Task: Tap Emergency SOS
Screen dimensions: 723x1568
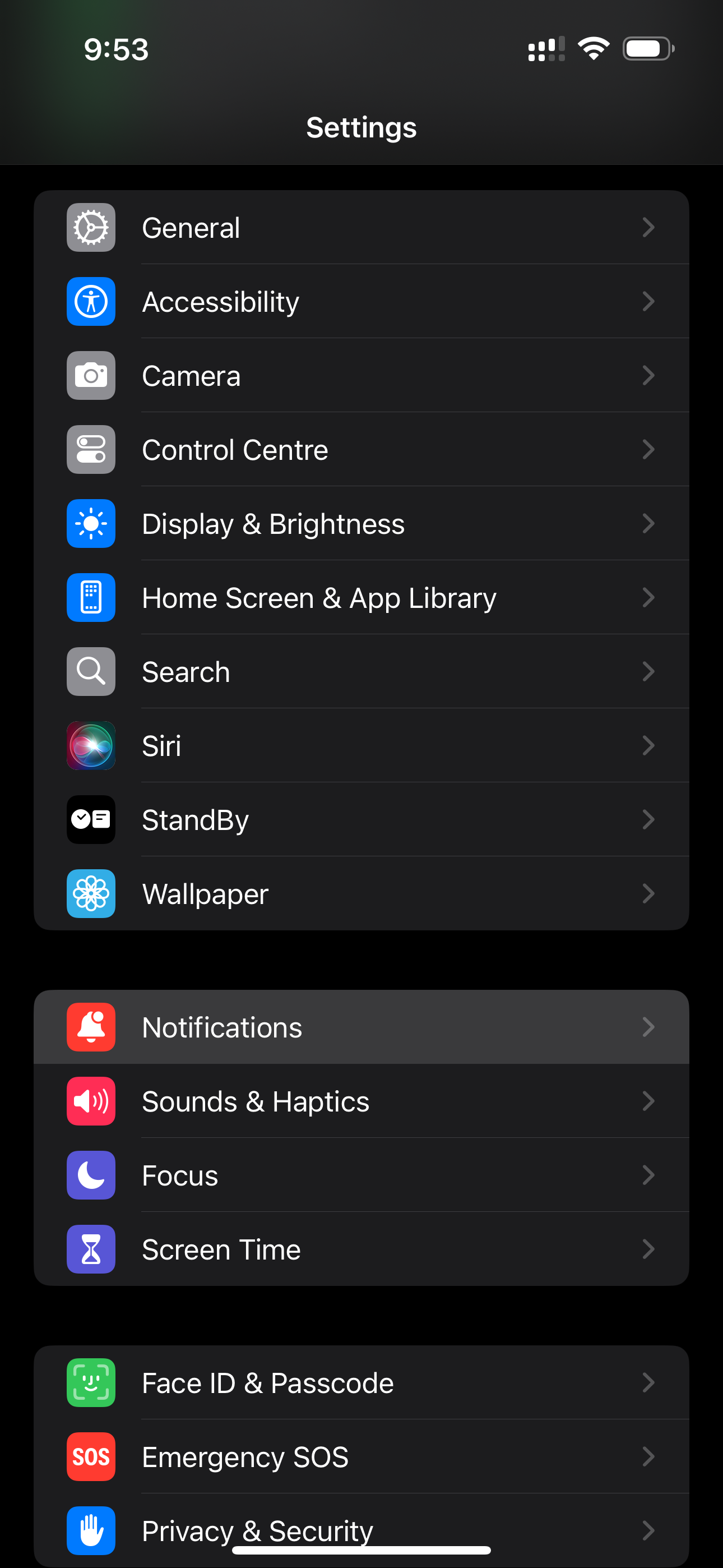Action: pyautogui.click(x=361, y=1456)
